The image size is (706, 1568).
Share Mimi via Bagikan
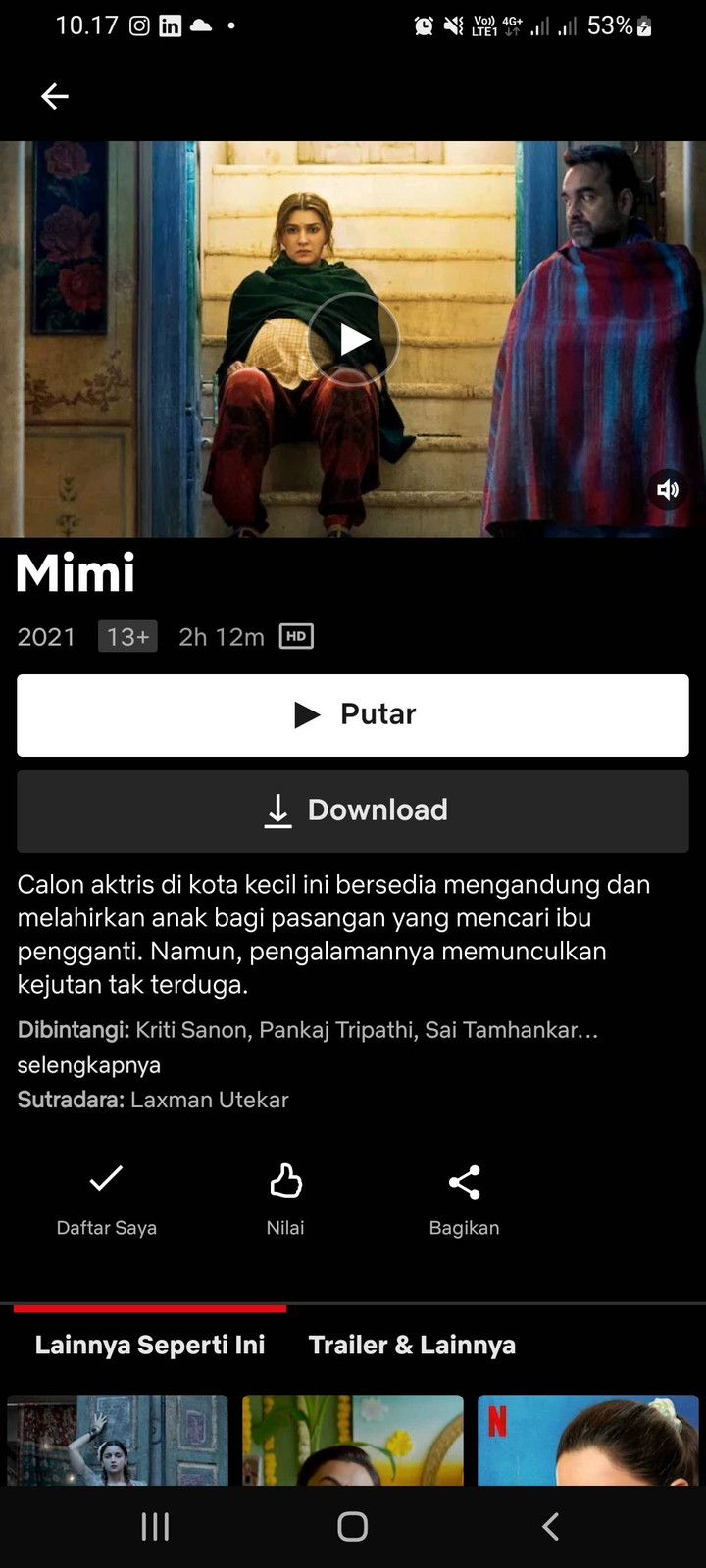(x=464, y=1196)
